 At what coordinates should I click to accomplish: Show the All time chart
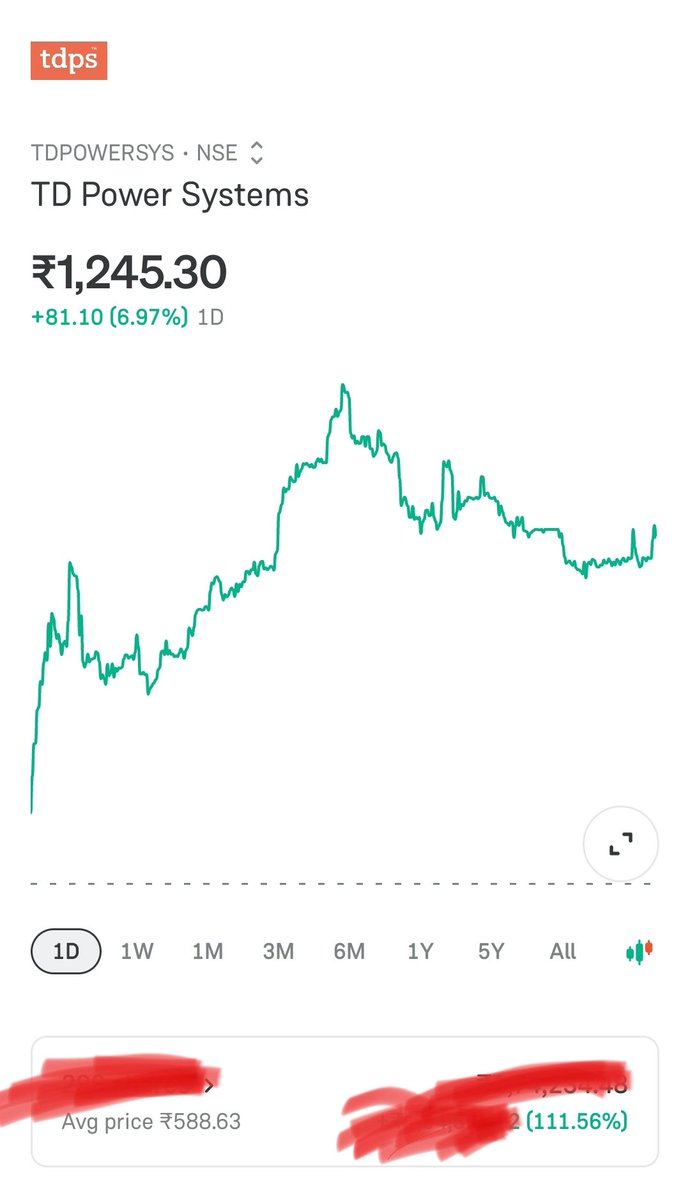coord(563,951)
